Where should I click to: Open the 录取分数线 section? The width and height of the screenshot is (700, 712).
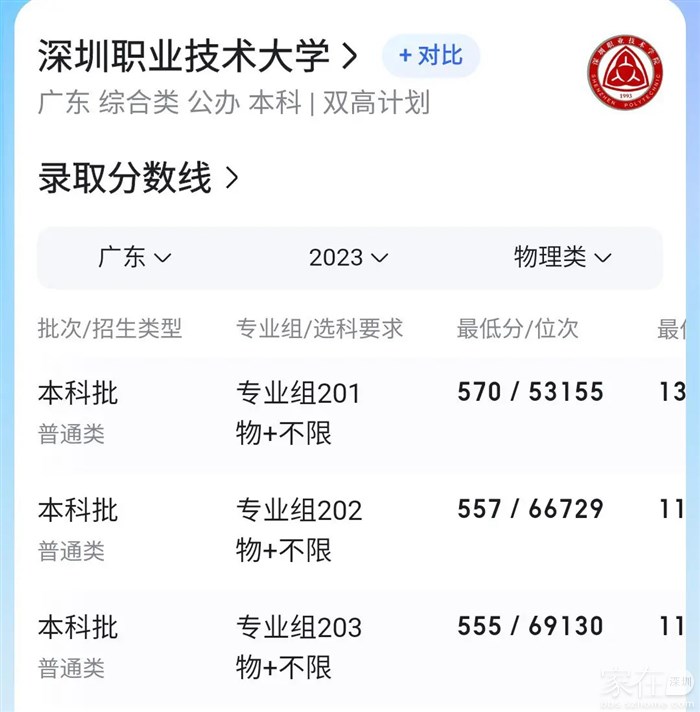click(138, 179)
